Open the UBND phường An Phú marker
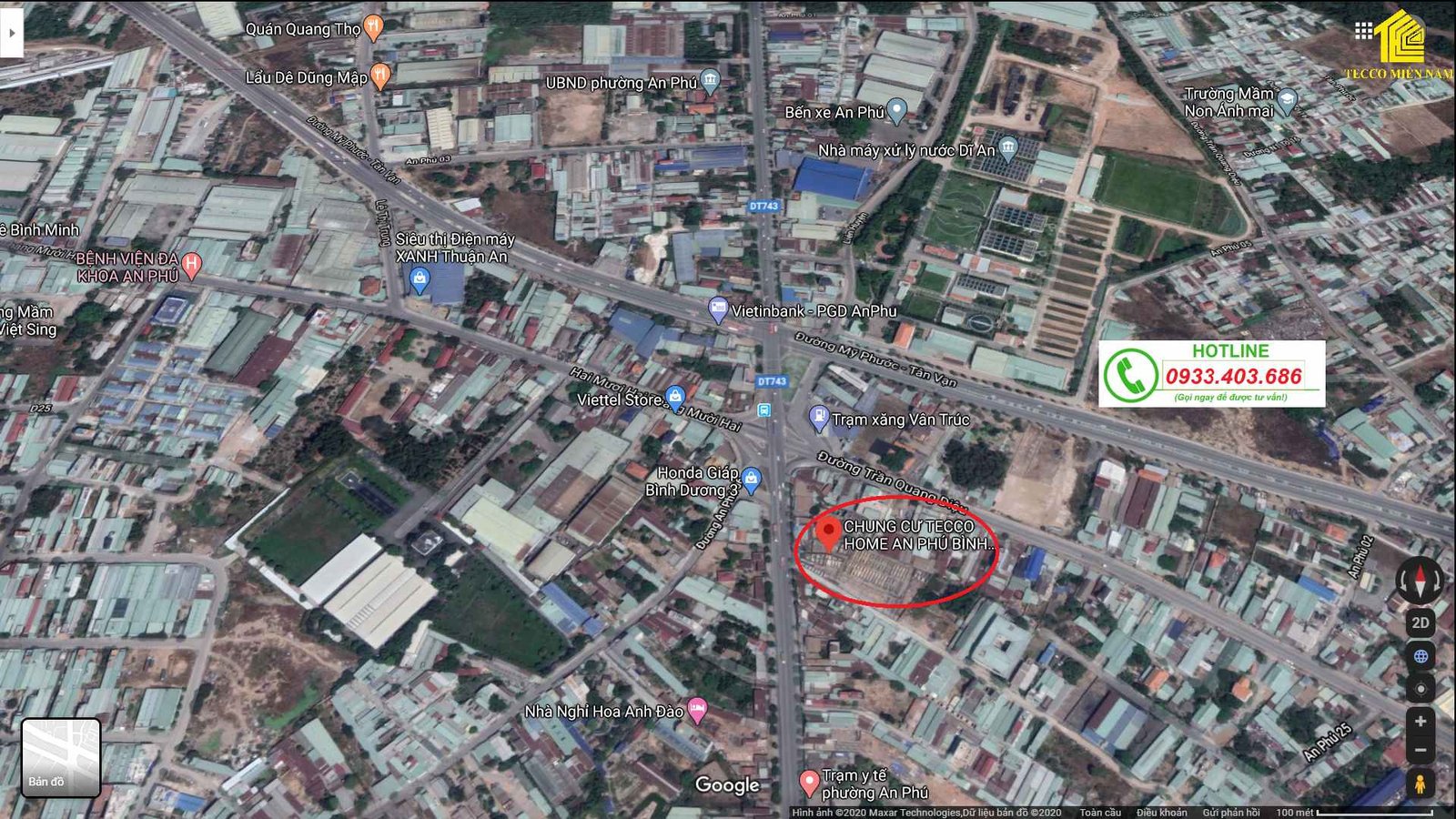 pyautogui.click(x=710, y=81)
